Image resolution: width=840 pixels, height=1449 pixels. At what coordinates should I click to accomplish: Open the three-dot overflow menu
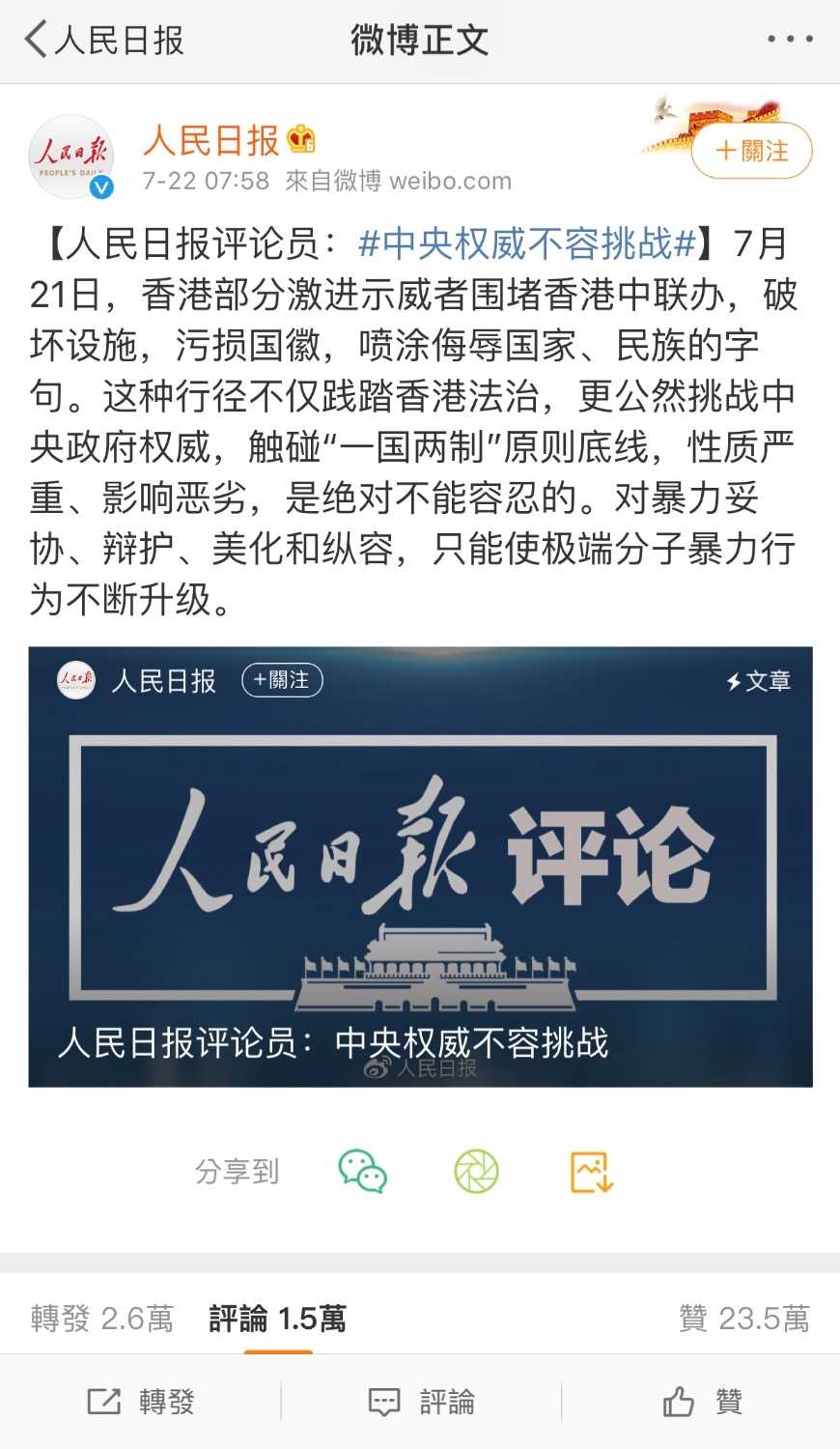pos(790,40)
